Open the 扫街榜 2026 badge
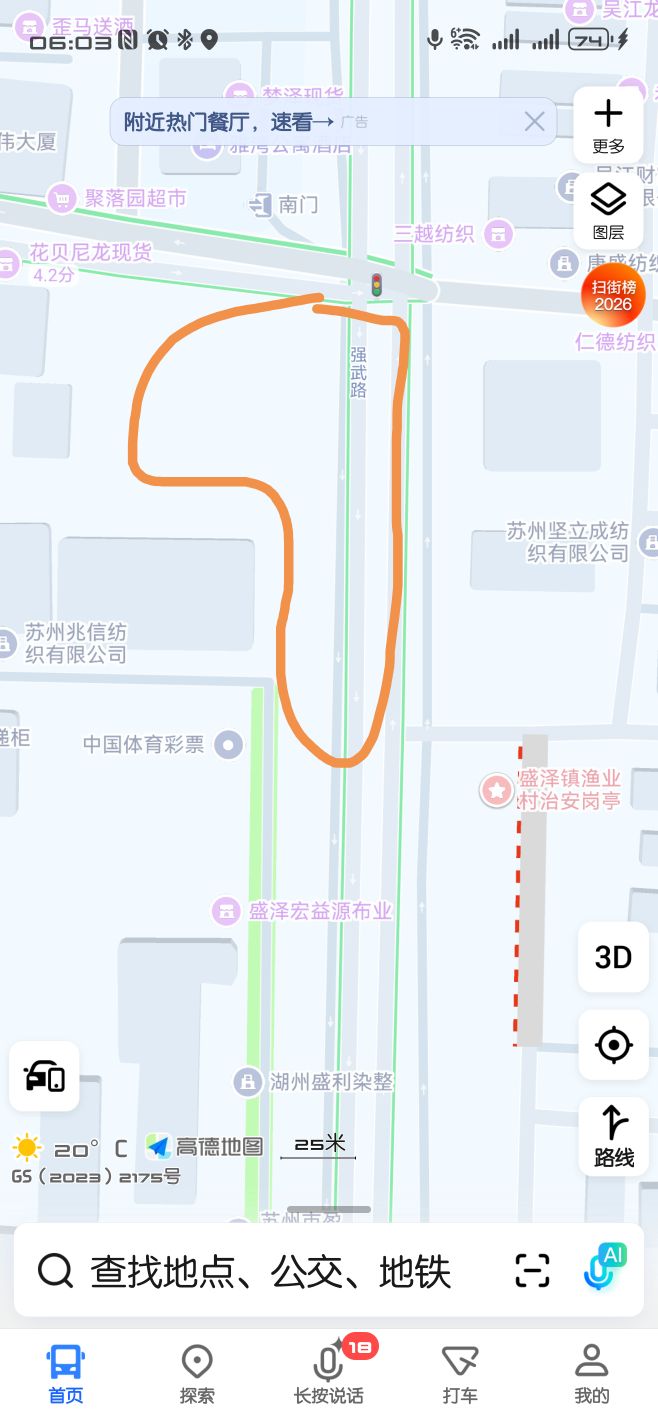658x1416 pixels. pos(613,295)
